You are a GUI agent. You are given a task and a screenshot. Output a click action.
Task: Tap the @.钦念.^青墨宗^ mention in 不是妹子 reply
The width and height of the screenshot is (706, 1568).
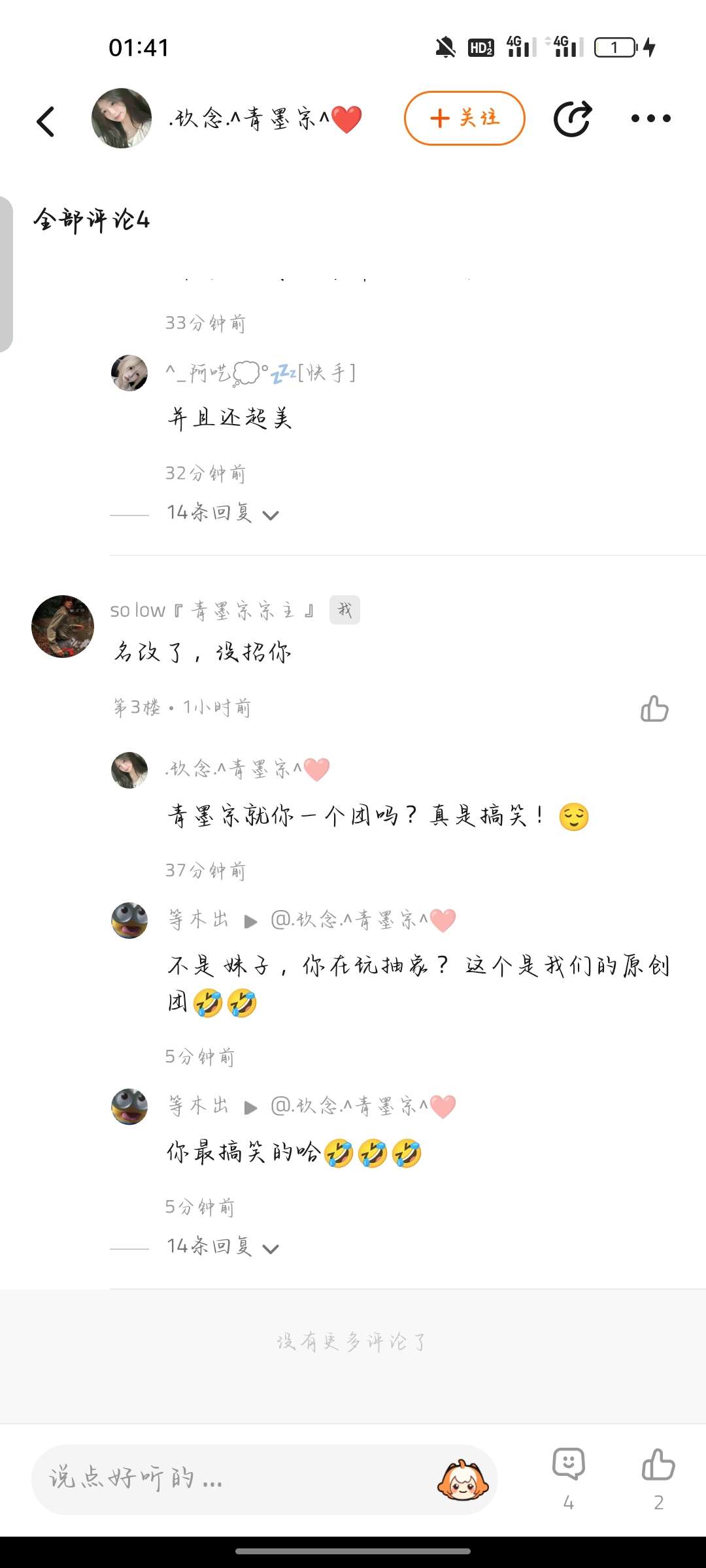point(363,920)
